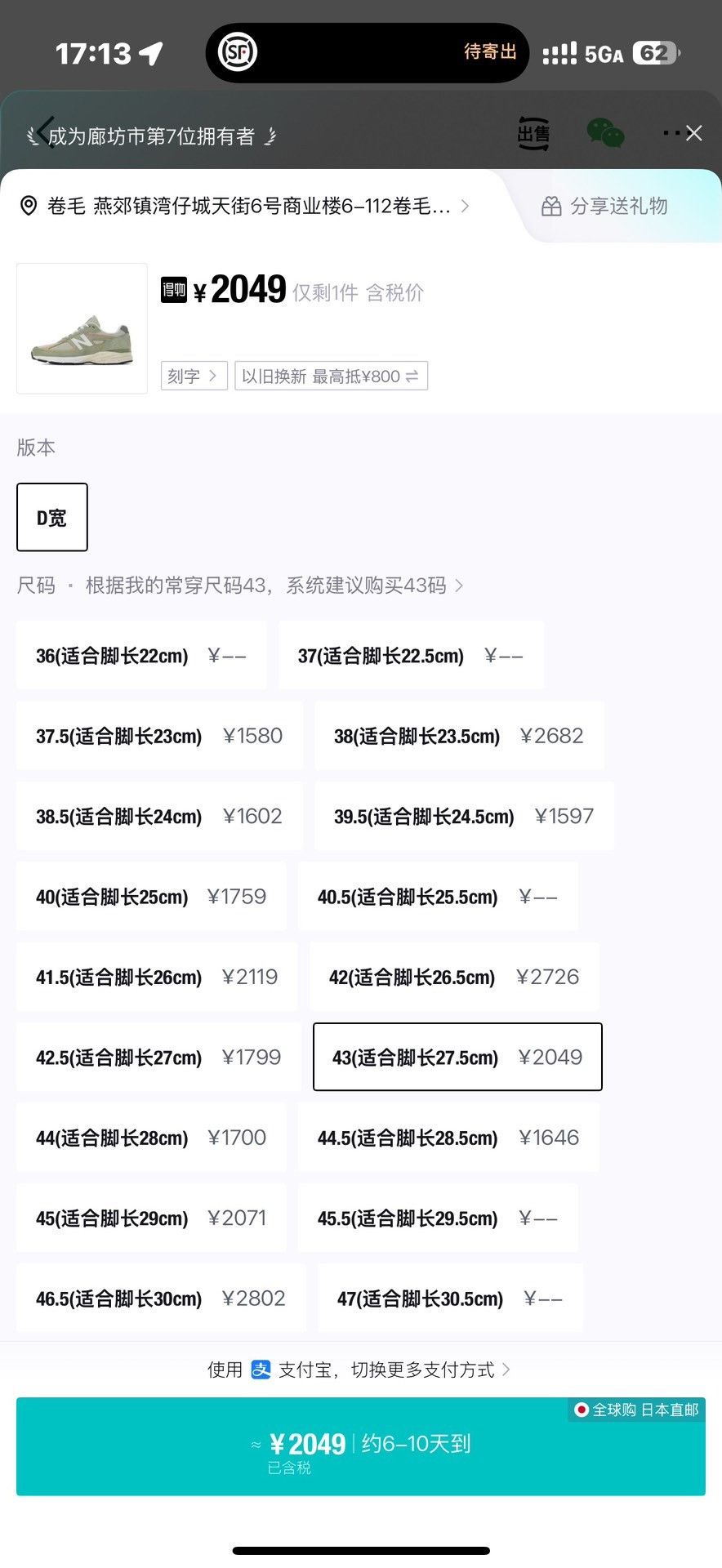The width and height of the screenshot is (722, 1568).
Task: Go back with the arrow icon
Action: pos(45,133)
